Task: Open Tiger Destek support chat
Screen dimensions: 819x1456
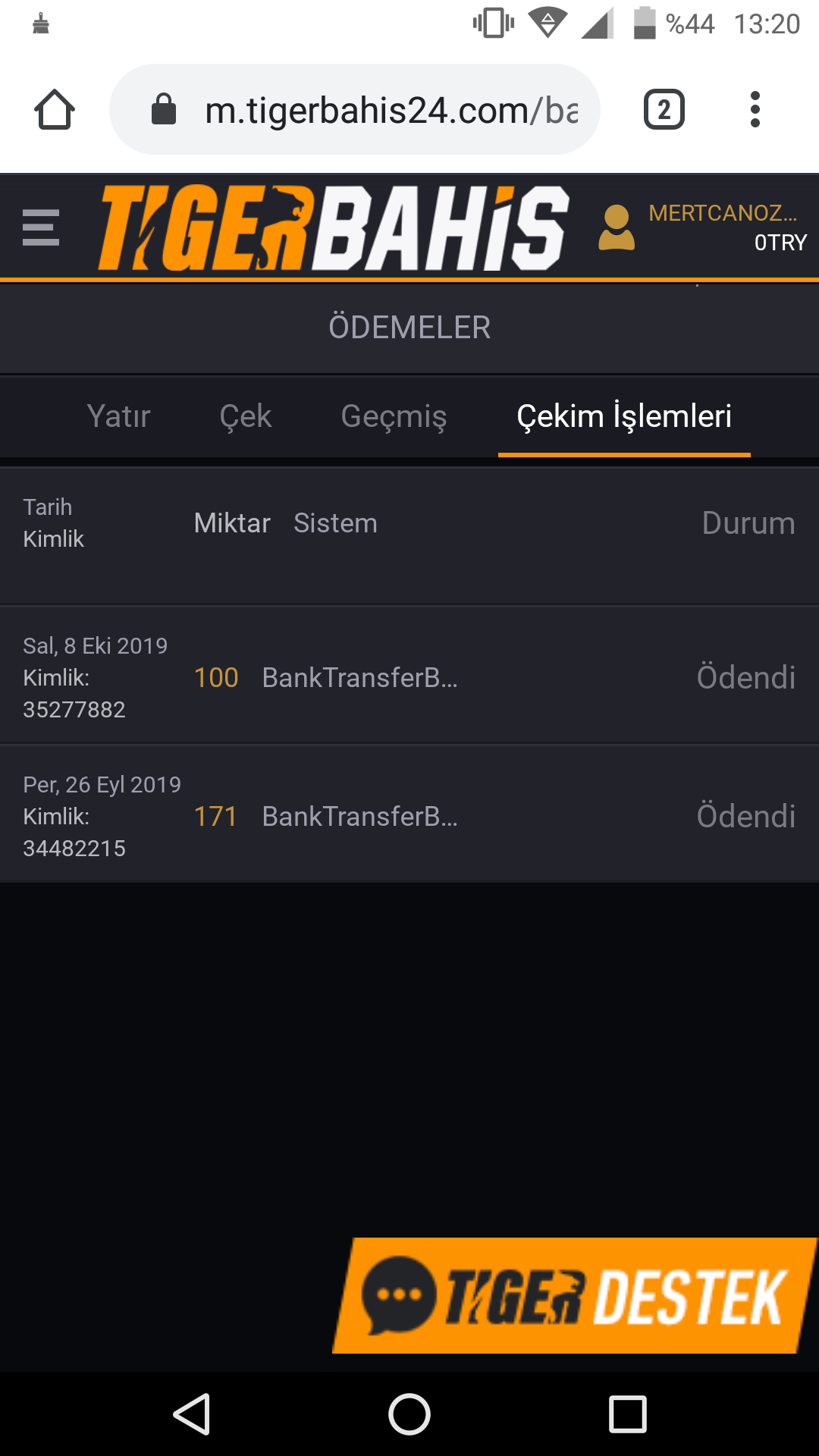Action: pos(575,1295)
